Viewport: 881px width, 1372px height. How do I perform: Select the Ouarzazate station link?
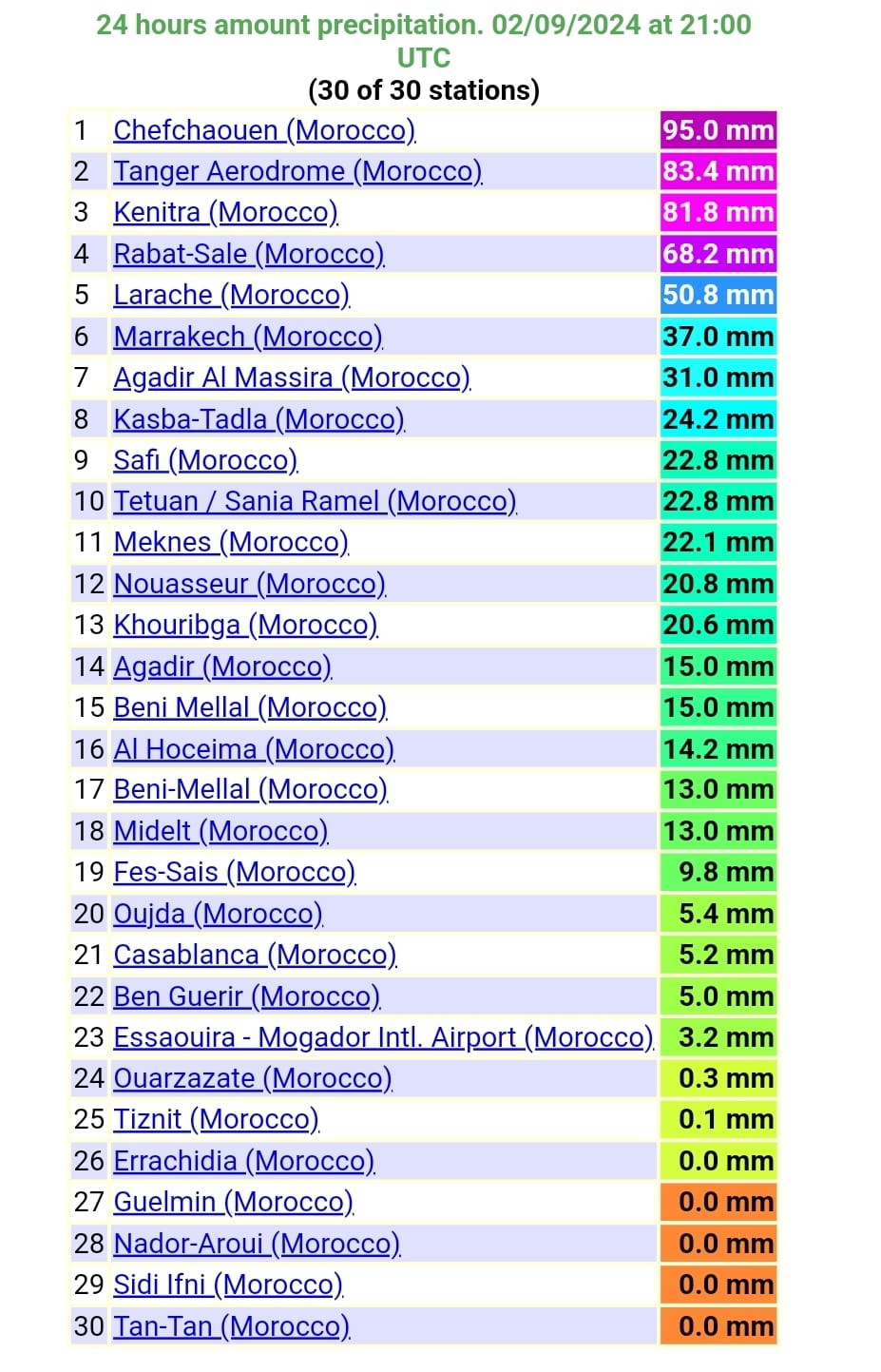(x=253, y=1078)
